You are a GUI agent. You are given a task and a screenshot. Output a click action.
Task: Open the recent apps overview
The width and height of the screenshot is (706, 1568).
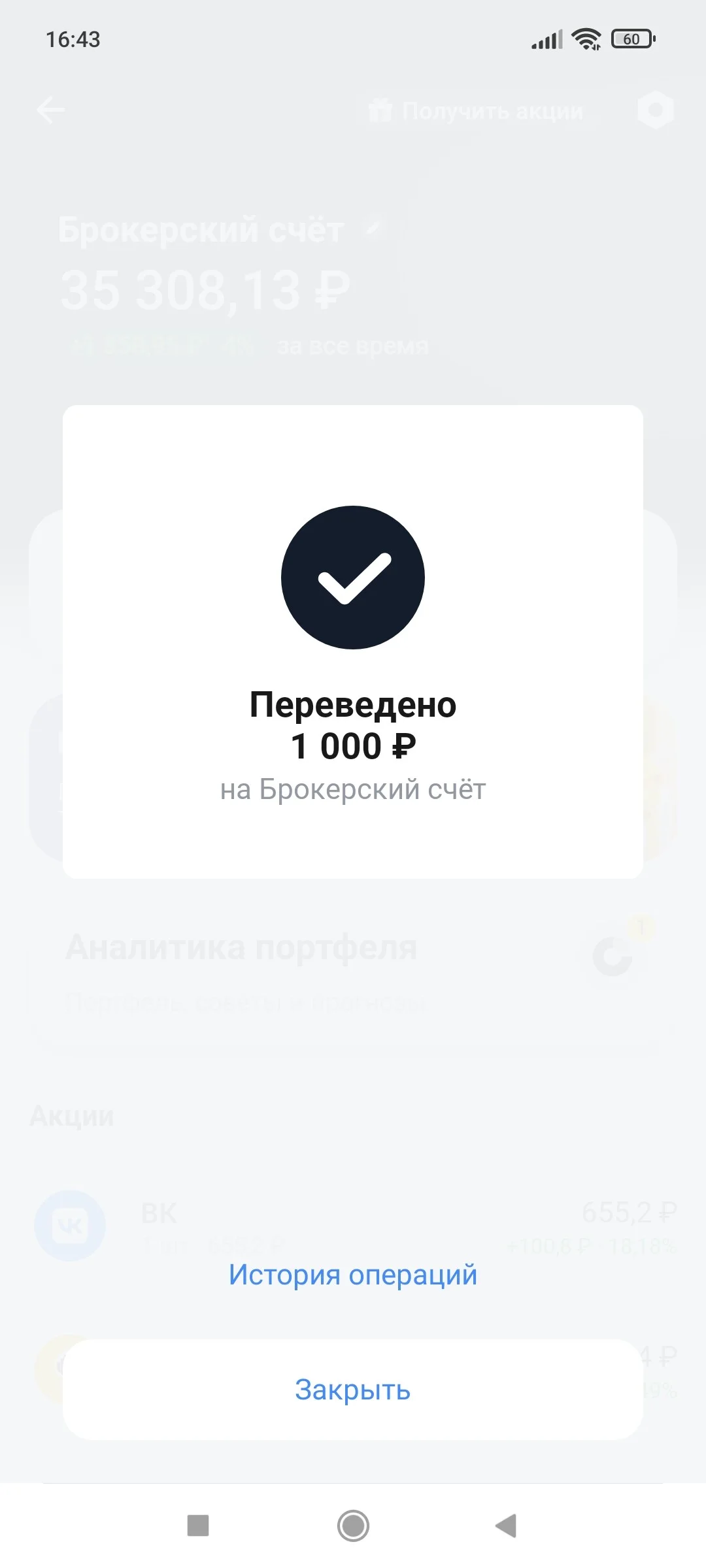tap(198, 1526)
